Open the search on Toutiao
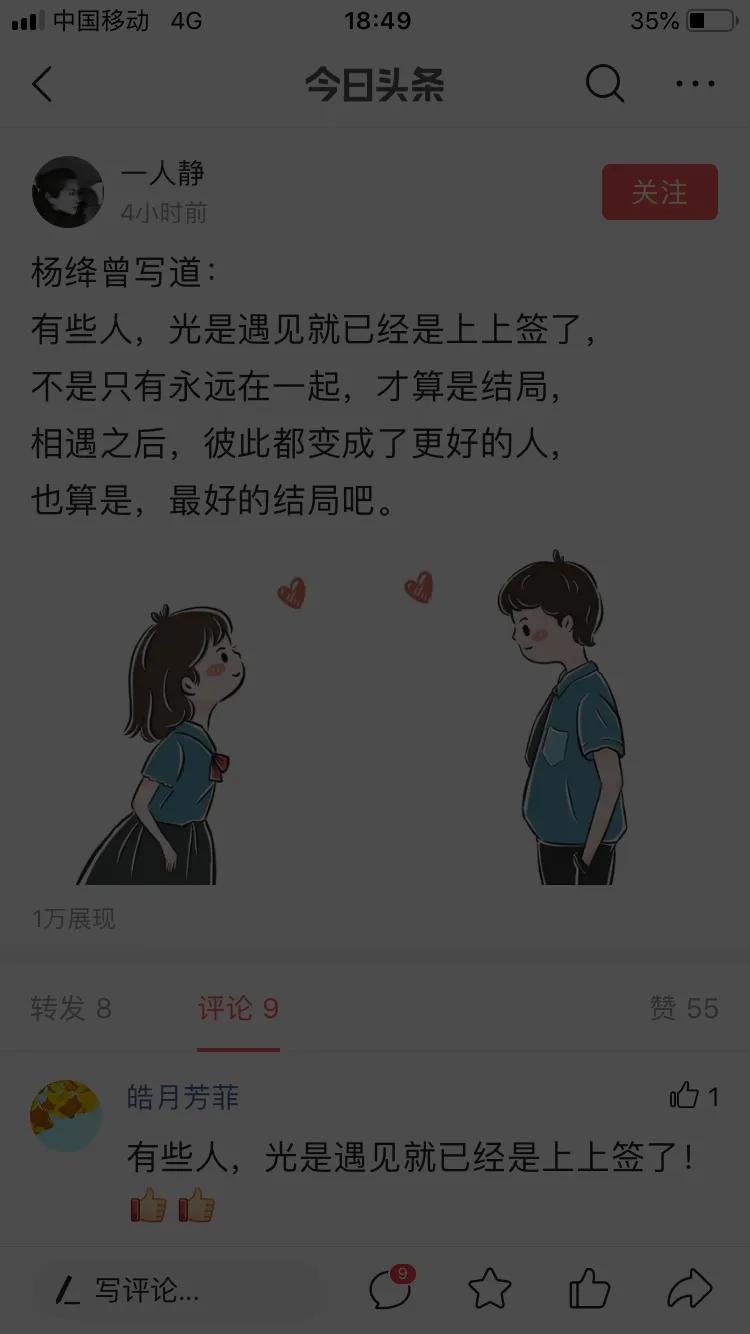 604,85
